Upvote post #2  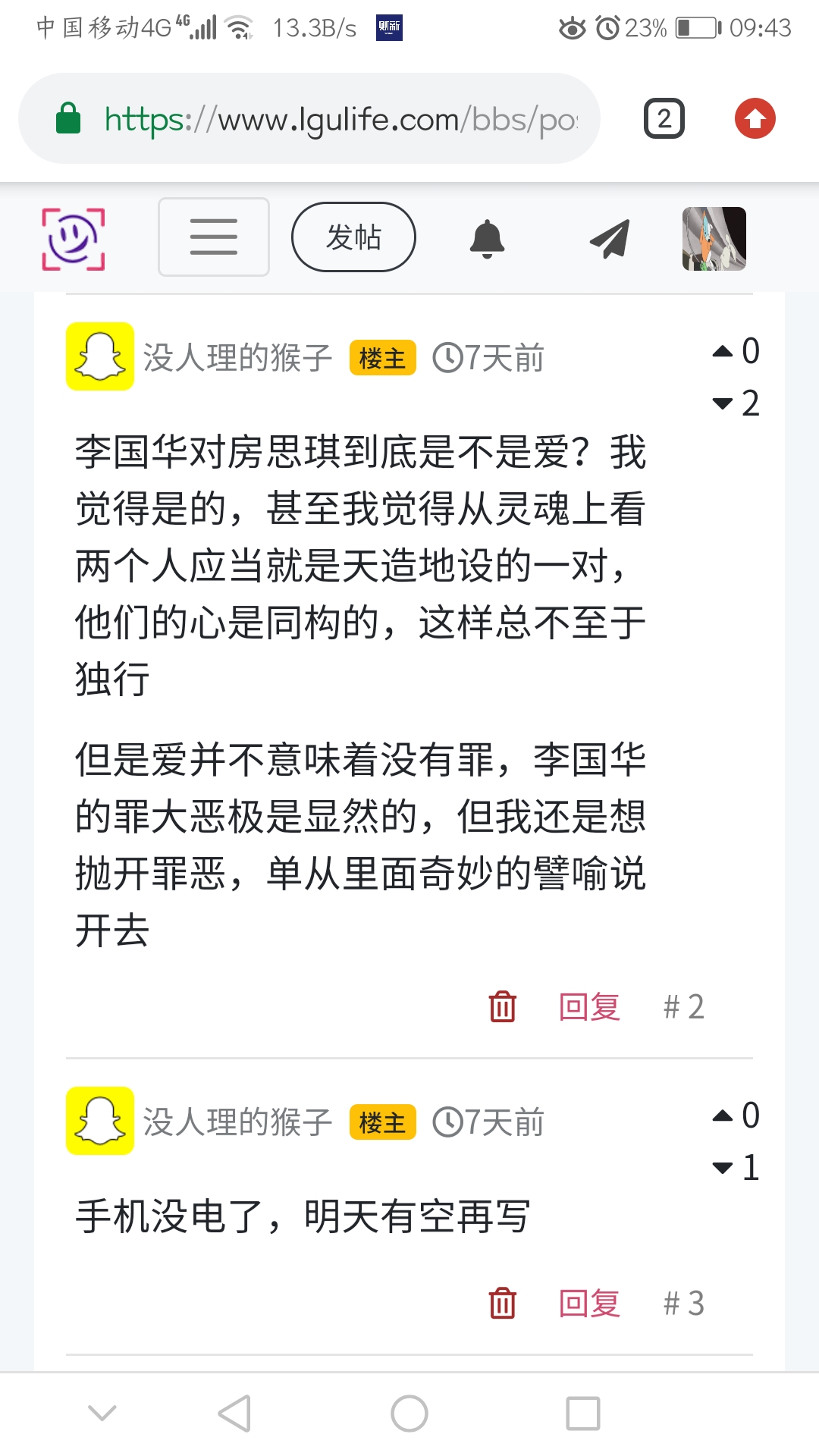(723, 351)
